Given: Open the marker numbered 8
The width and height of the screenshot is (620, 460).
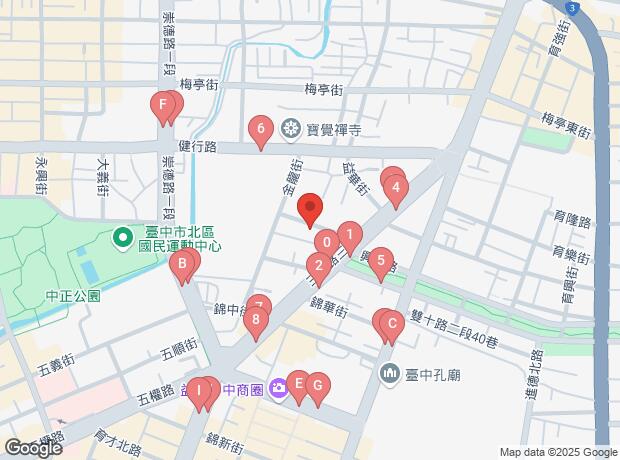Looking at the screenshot, I should pyautogui.click(x=257, y=321).
